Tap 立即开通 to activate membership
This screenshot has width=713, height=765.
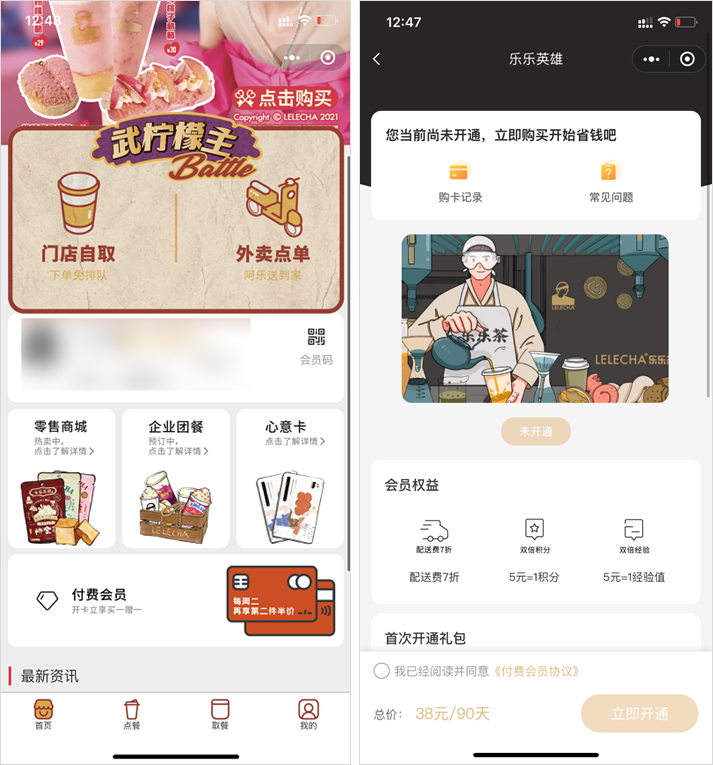[x=639, y=713]
